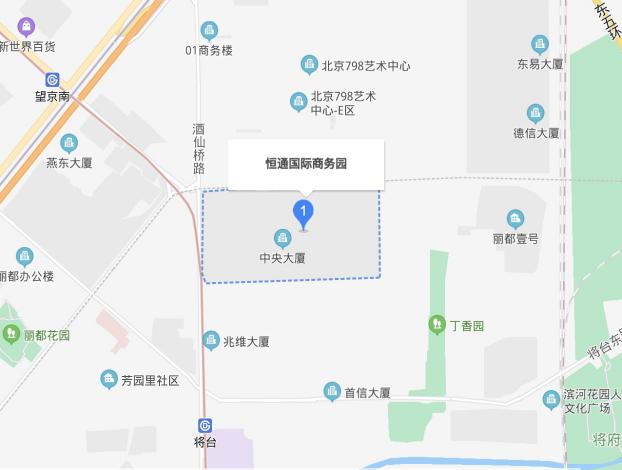Tap the 芳园里社区 residential marker
Screen dimensions: 622x470
click(x=109, y=379)
